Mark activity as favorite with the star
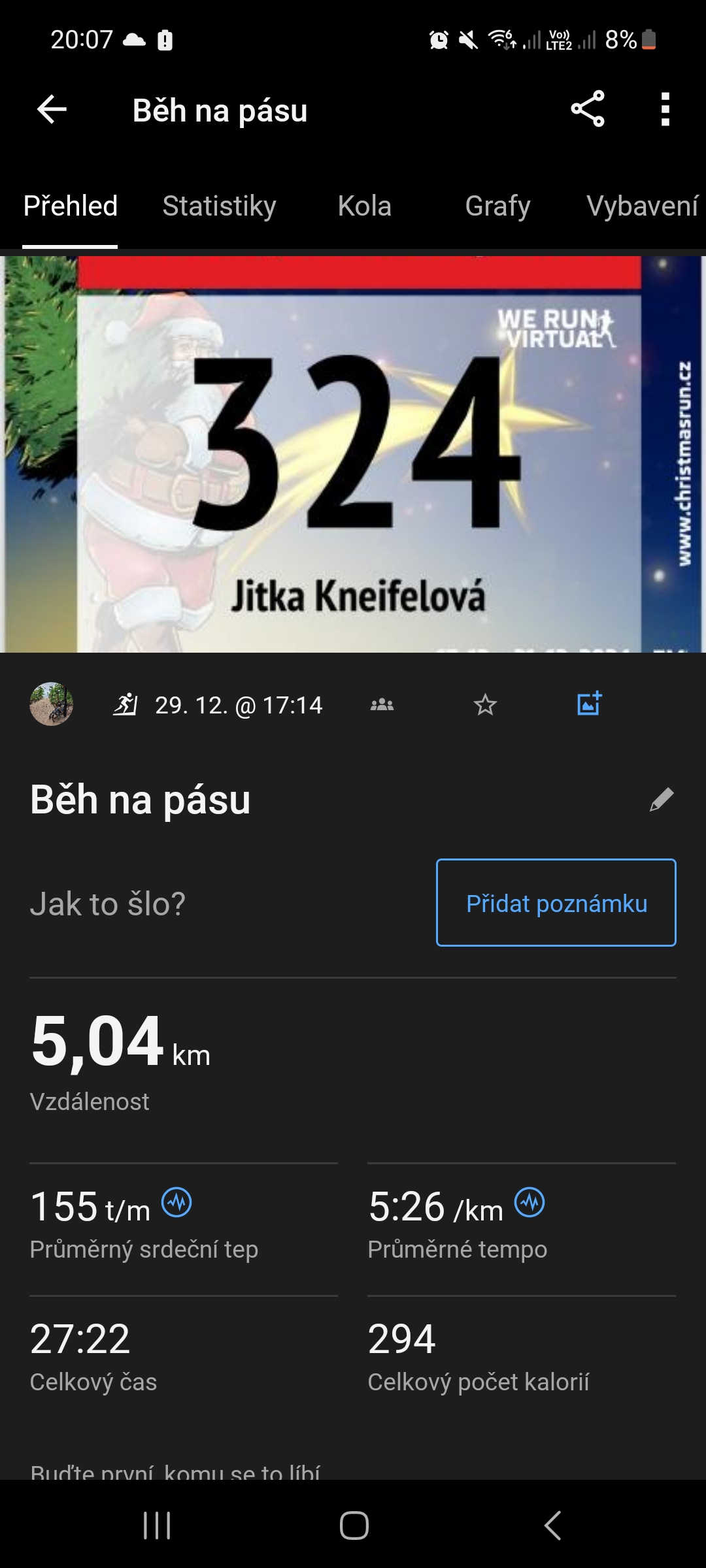706x1568 pixels. [485, 705]
